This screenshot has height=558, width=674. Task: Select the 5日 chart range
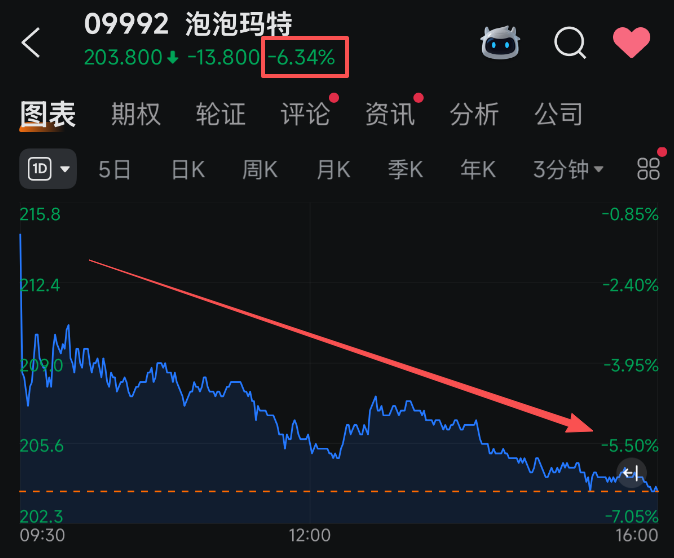pos(114,170)
